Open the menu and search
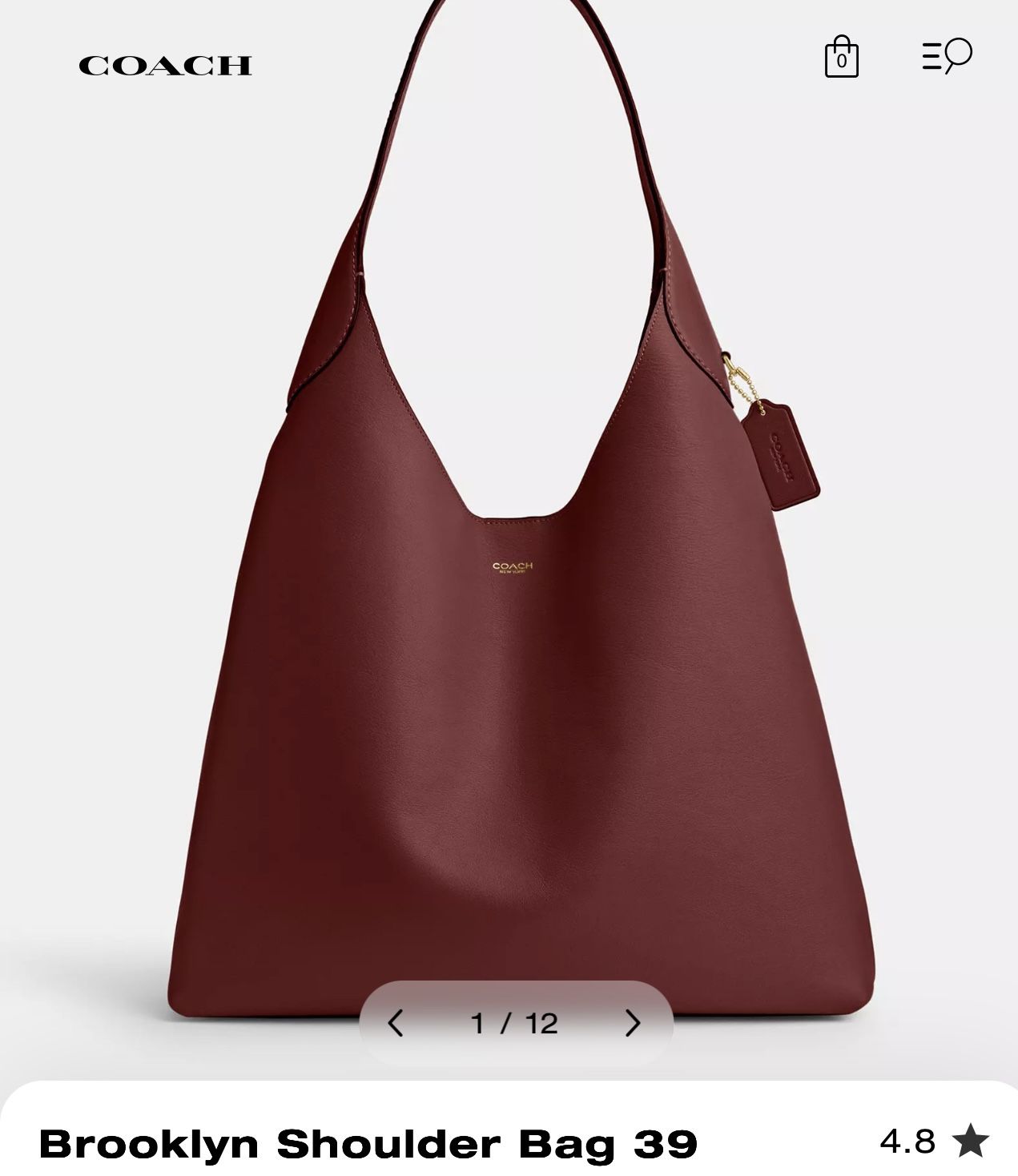Image resolution: width=1018 pixels, height=1176 pixels. click(x=947, y=55)
